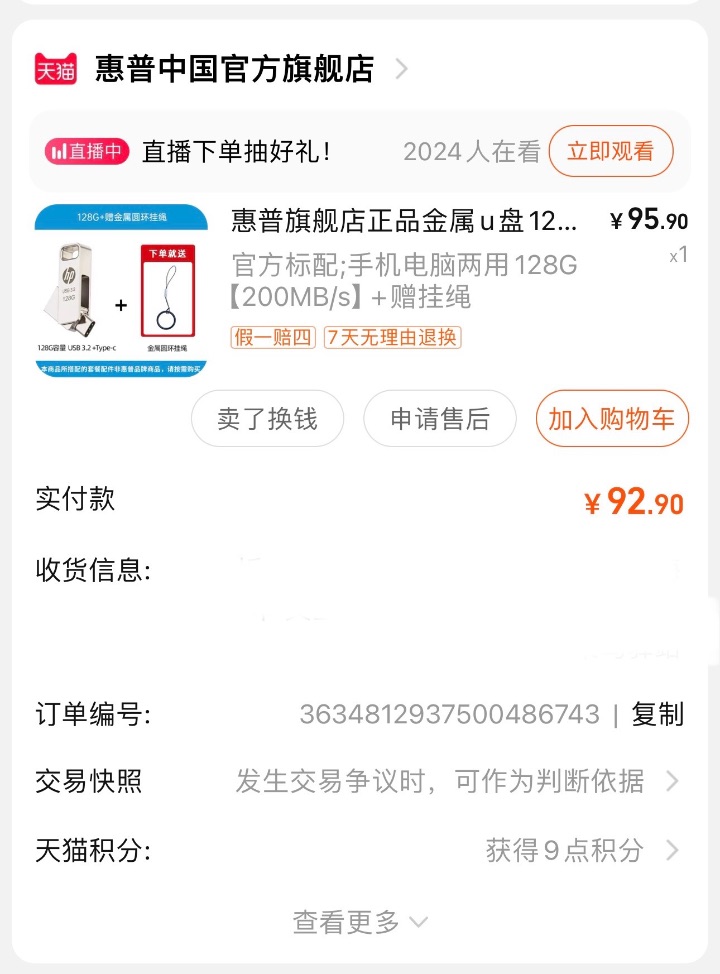Open the HP USB drive product thumbnail
Viewport: 720px width, 974px height.
(121, 291)
